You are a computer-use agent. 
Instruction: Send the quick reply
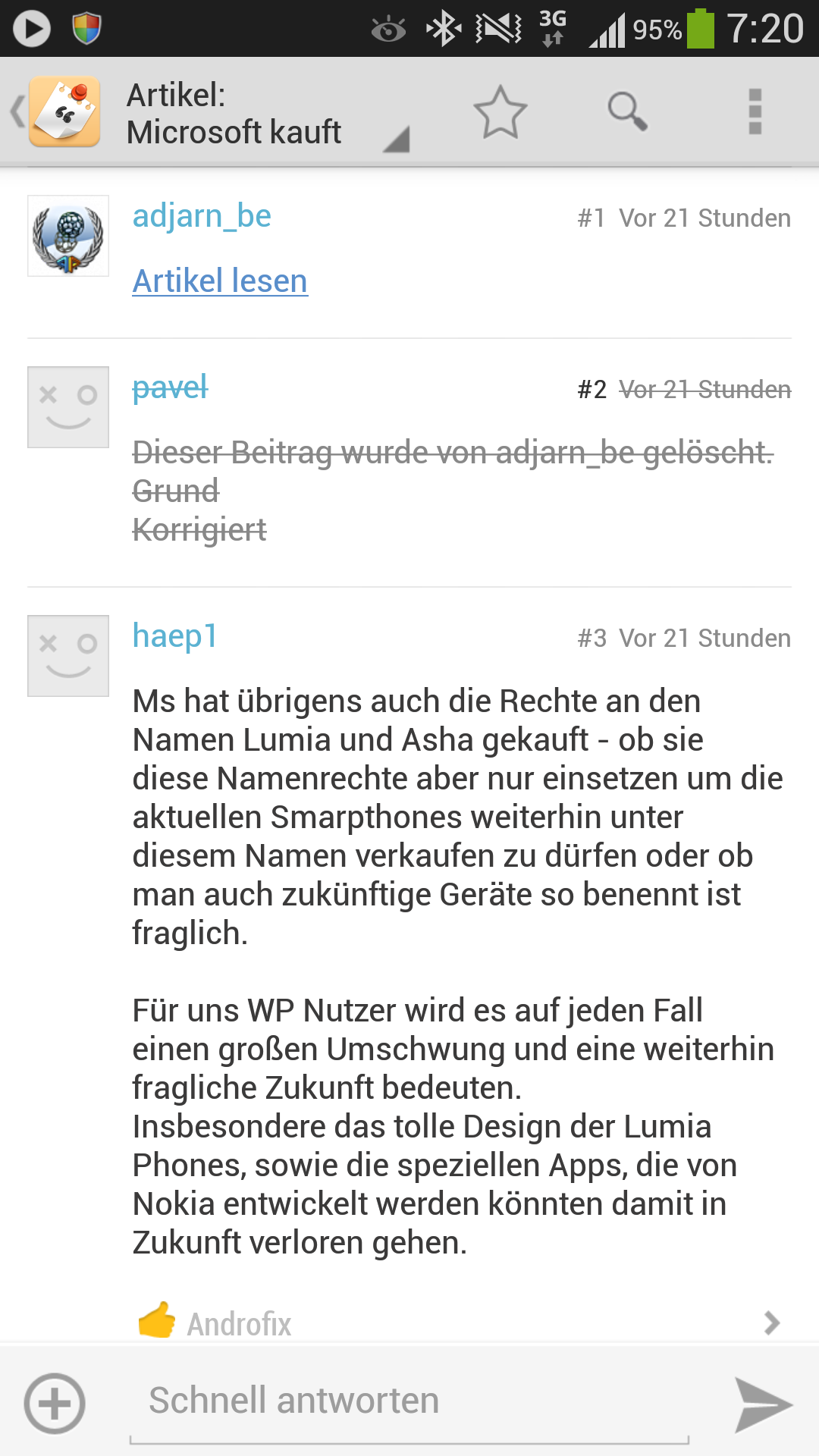point(764,1404)
